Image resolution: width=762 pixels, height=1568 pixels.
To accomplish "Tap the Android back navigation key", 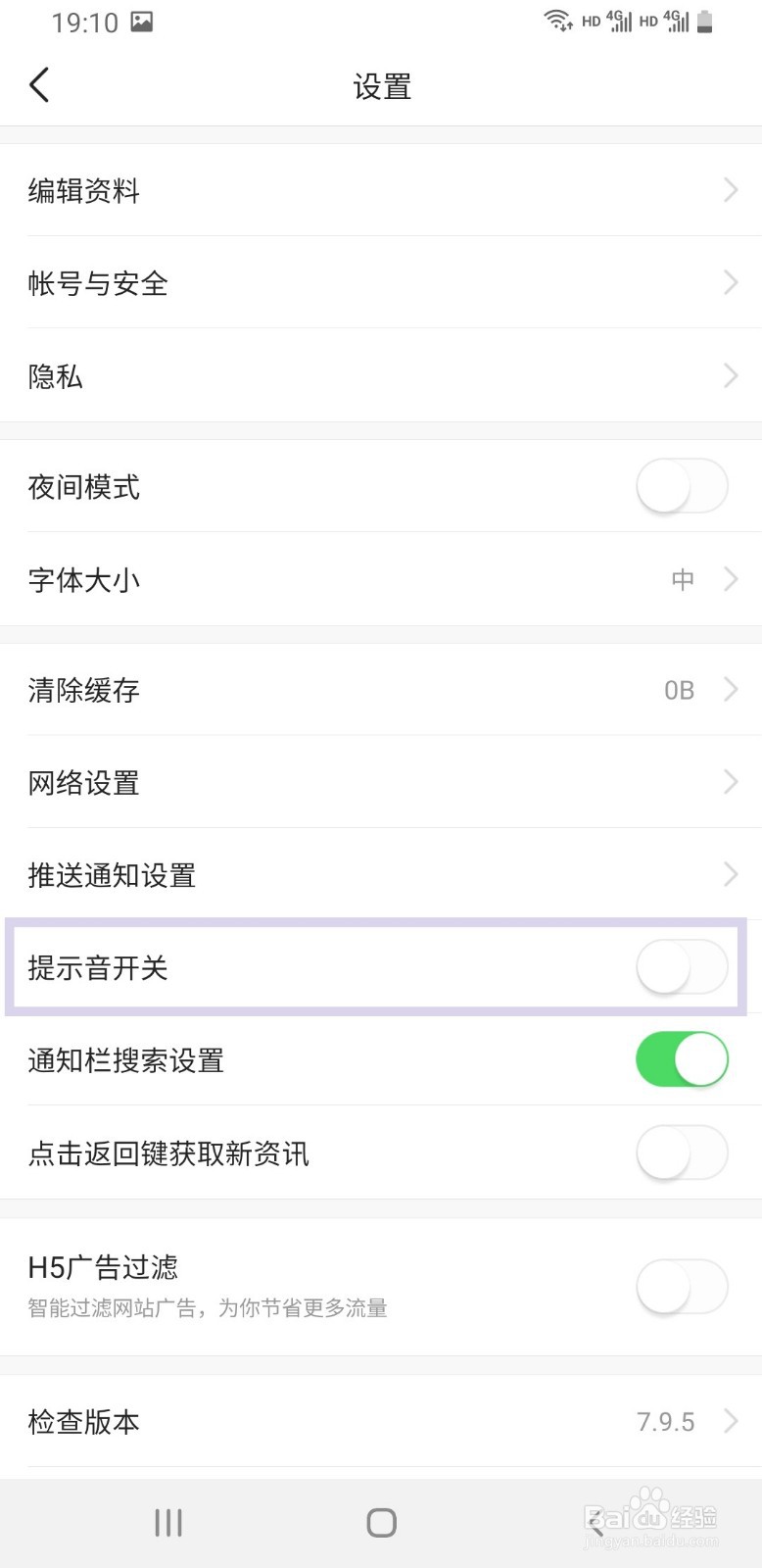I will (x=595, y=1522).
